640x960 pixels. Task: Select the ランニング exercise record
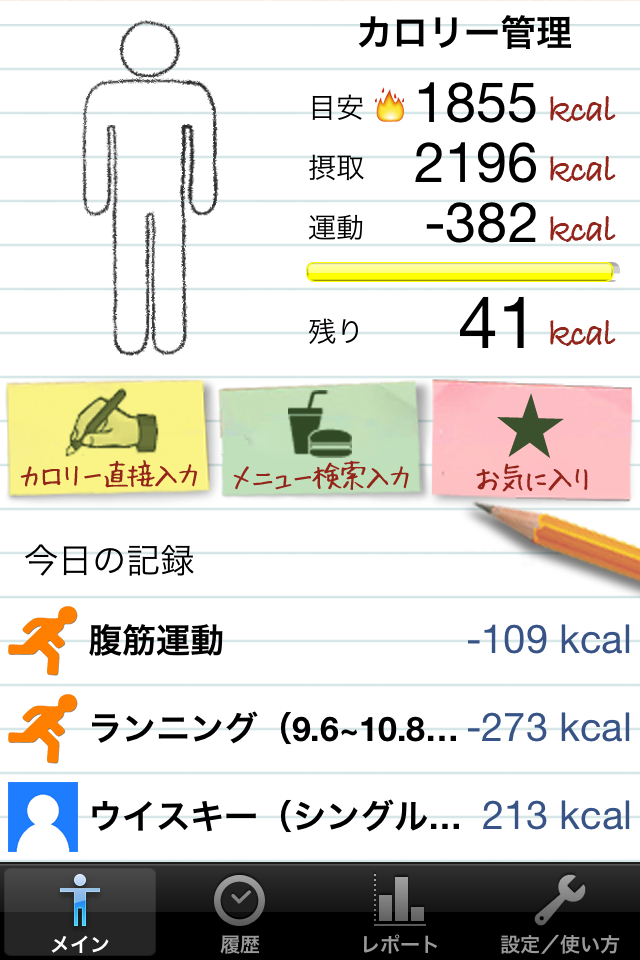tap(320, 727)
